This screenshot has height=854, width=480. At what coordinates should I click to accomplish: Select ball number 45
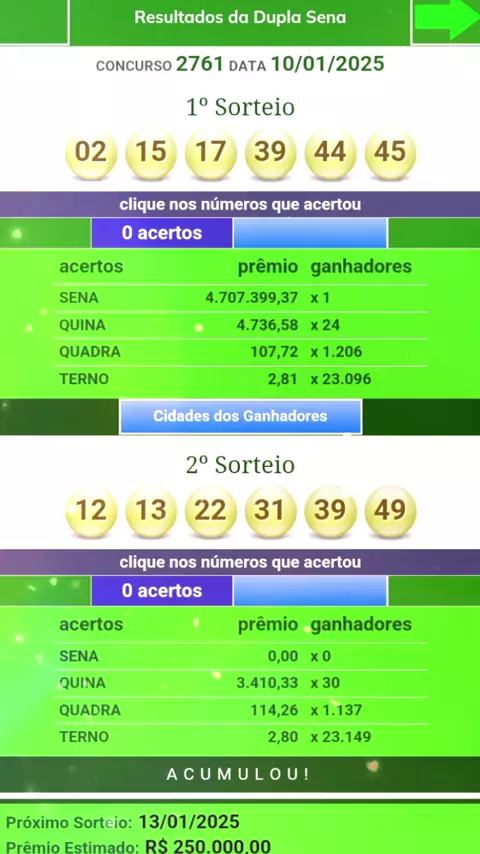390,154
